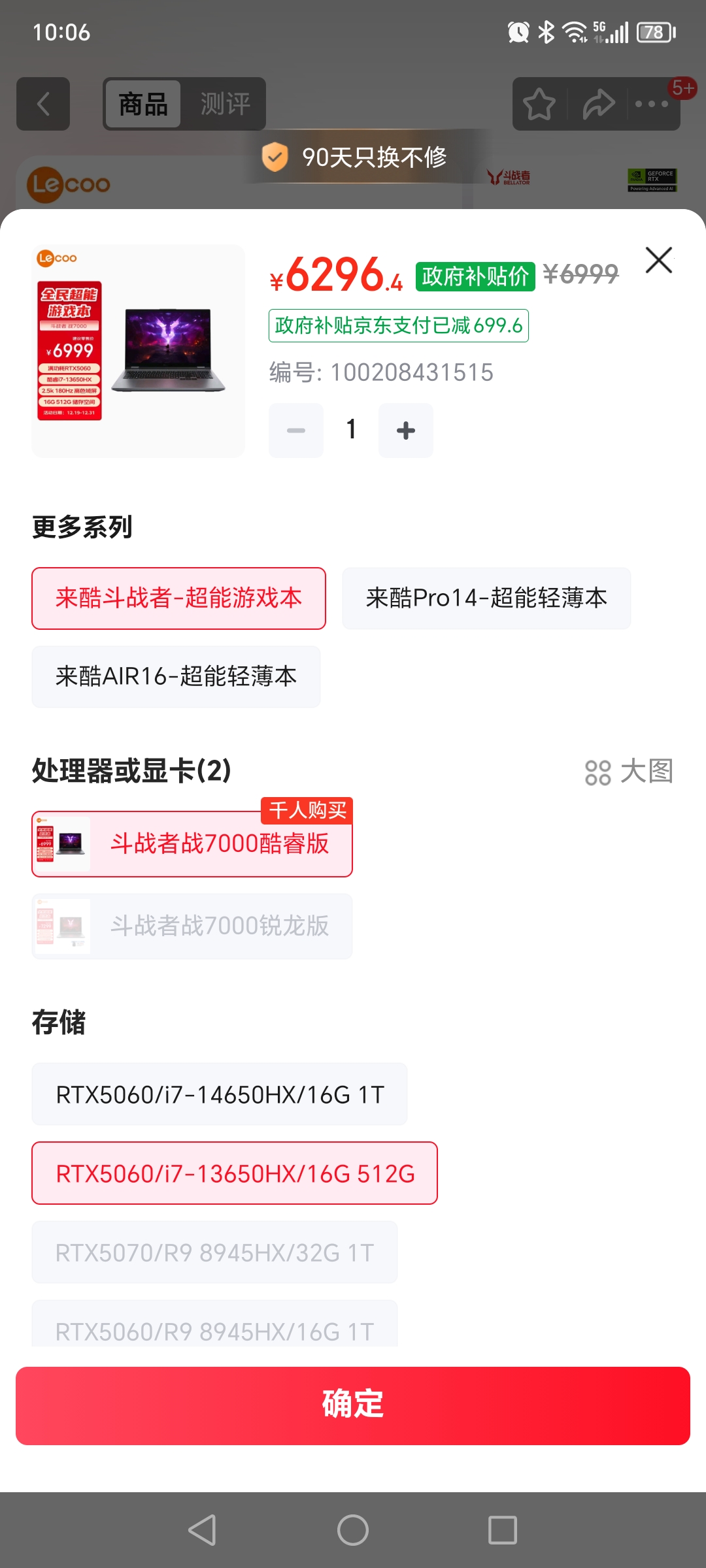
Task: Confirm selection with 确定 button
Action: point(353,1405)
